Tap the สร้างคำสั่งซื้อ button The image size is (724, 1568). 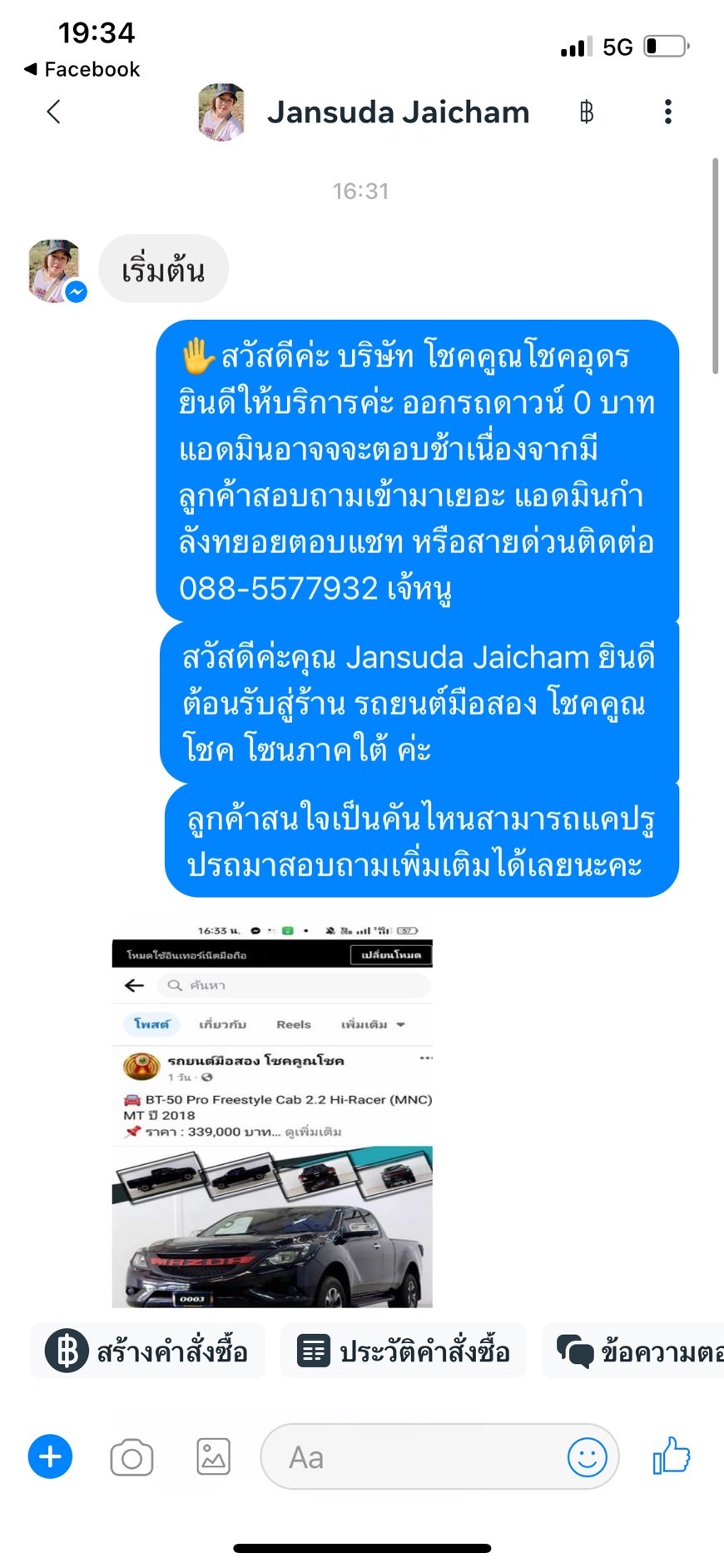(x=148, y=1351)
